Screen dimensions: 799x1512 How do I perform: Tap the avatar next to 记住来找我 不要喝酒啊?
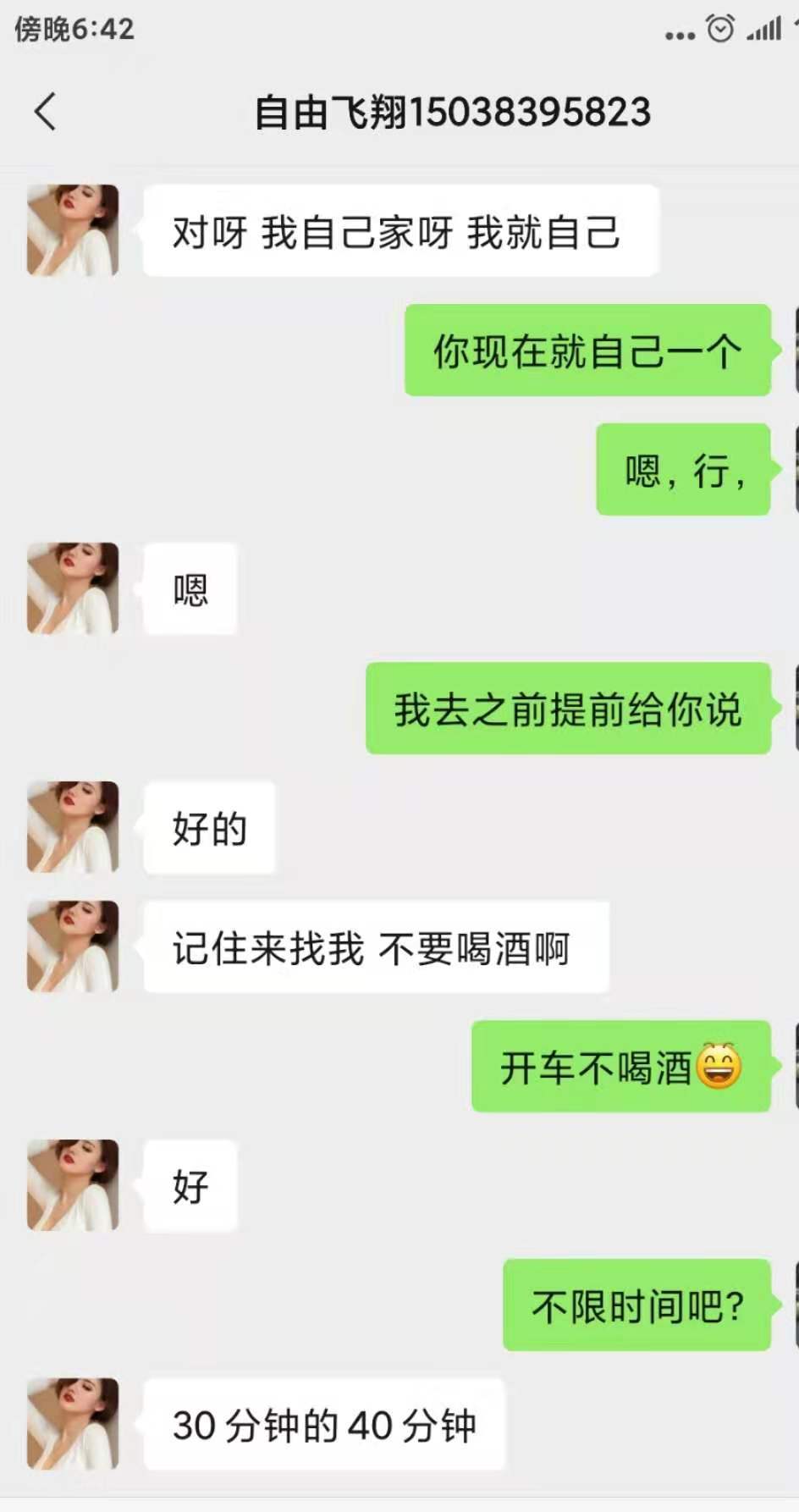point(73,946)
